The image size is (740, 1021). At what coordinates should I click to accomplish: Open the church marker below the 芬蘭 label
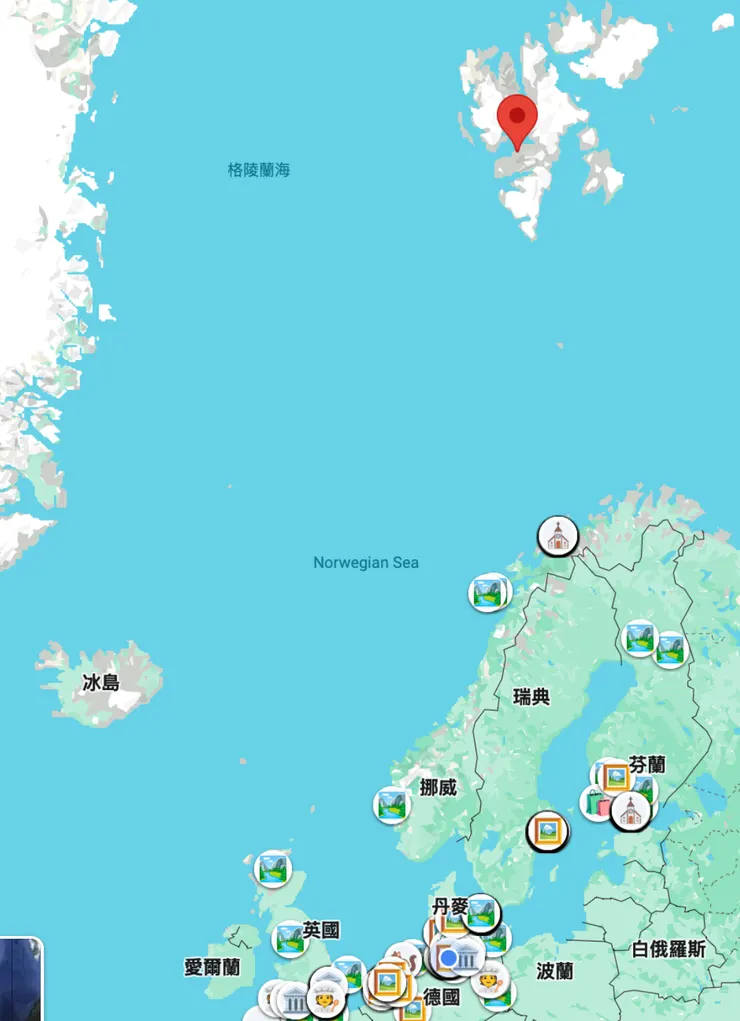[x=630, y=811]
